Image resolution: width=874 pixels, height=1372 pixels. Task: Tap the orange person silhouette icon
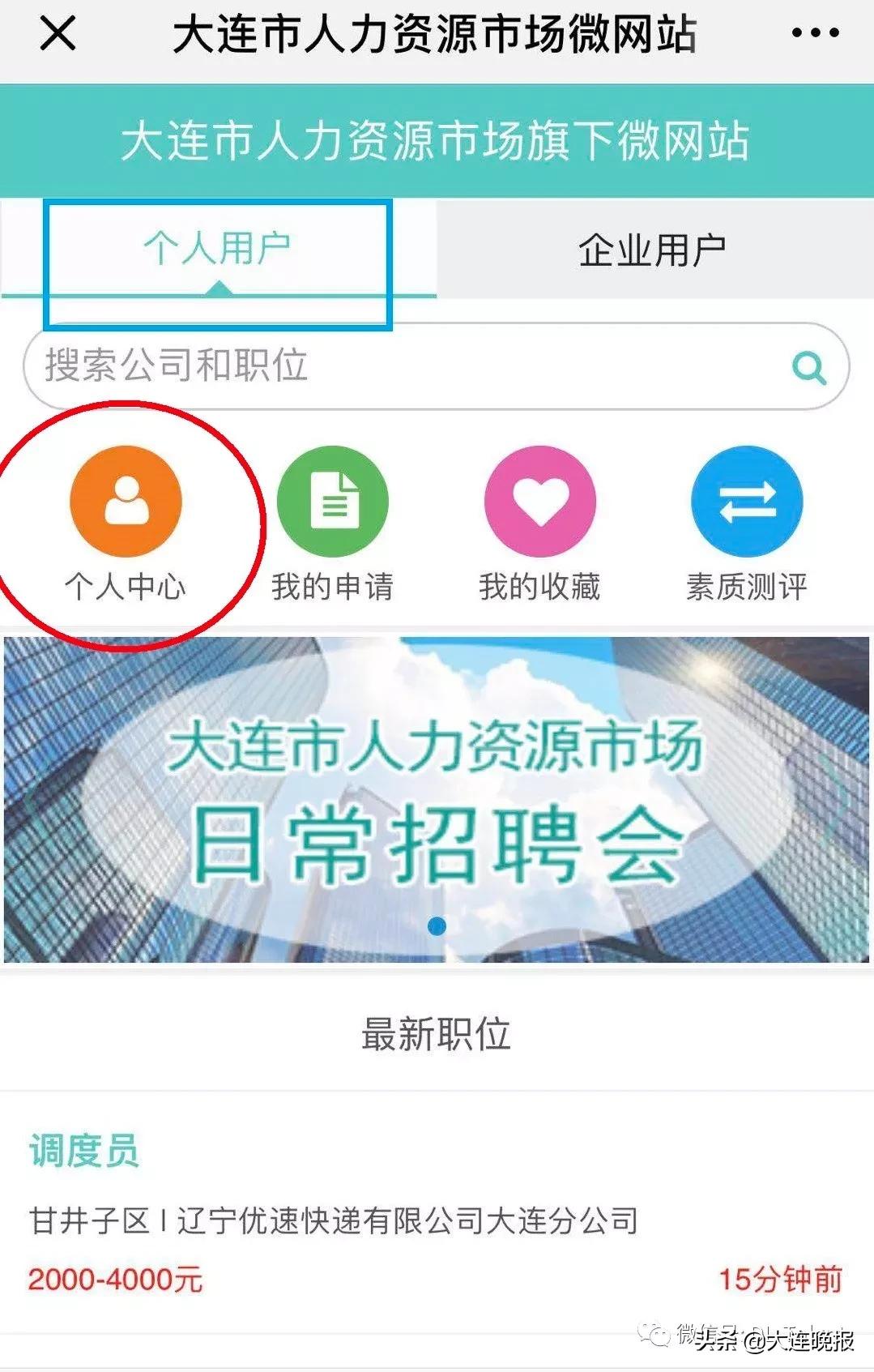126,502
